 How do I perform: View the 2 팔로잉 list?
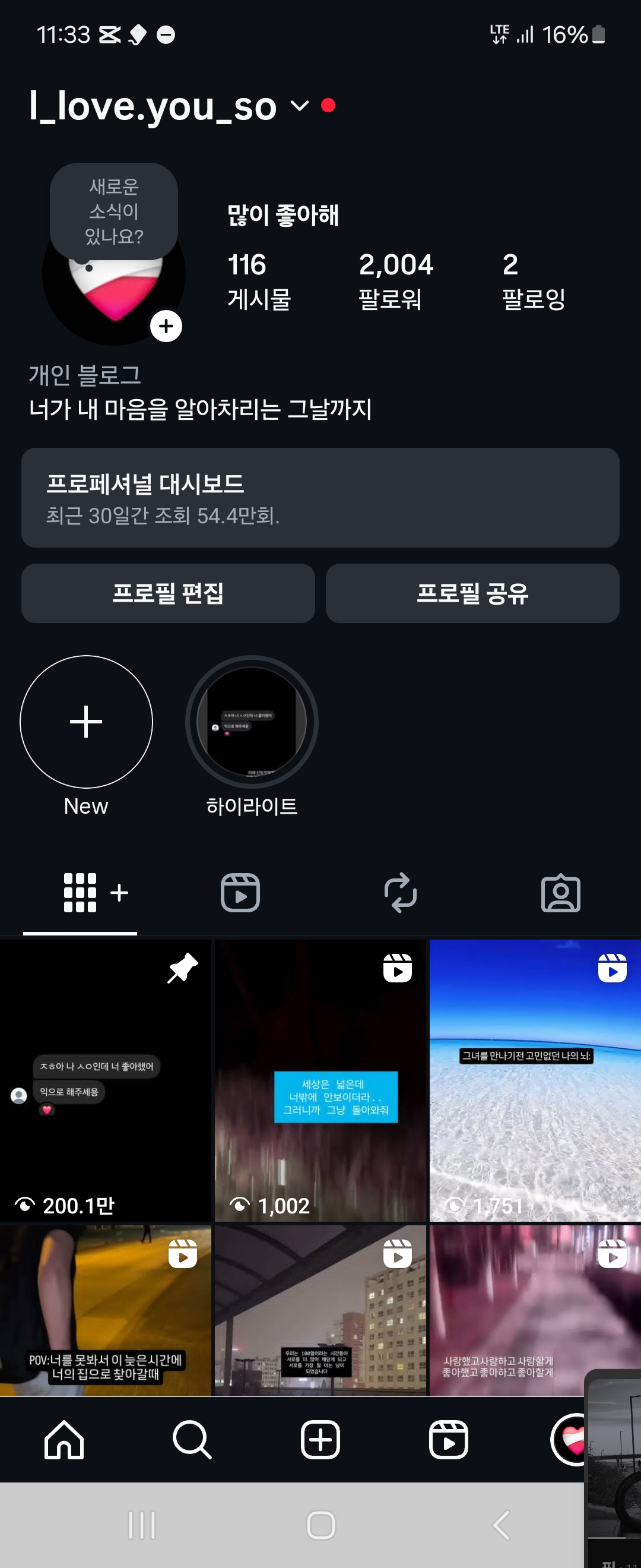click(x=533, y=280)
